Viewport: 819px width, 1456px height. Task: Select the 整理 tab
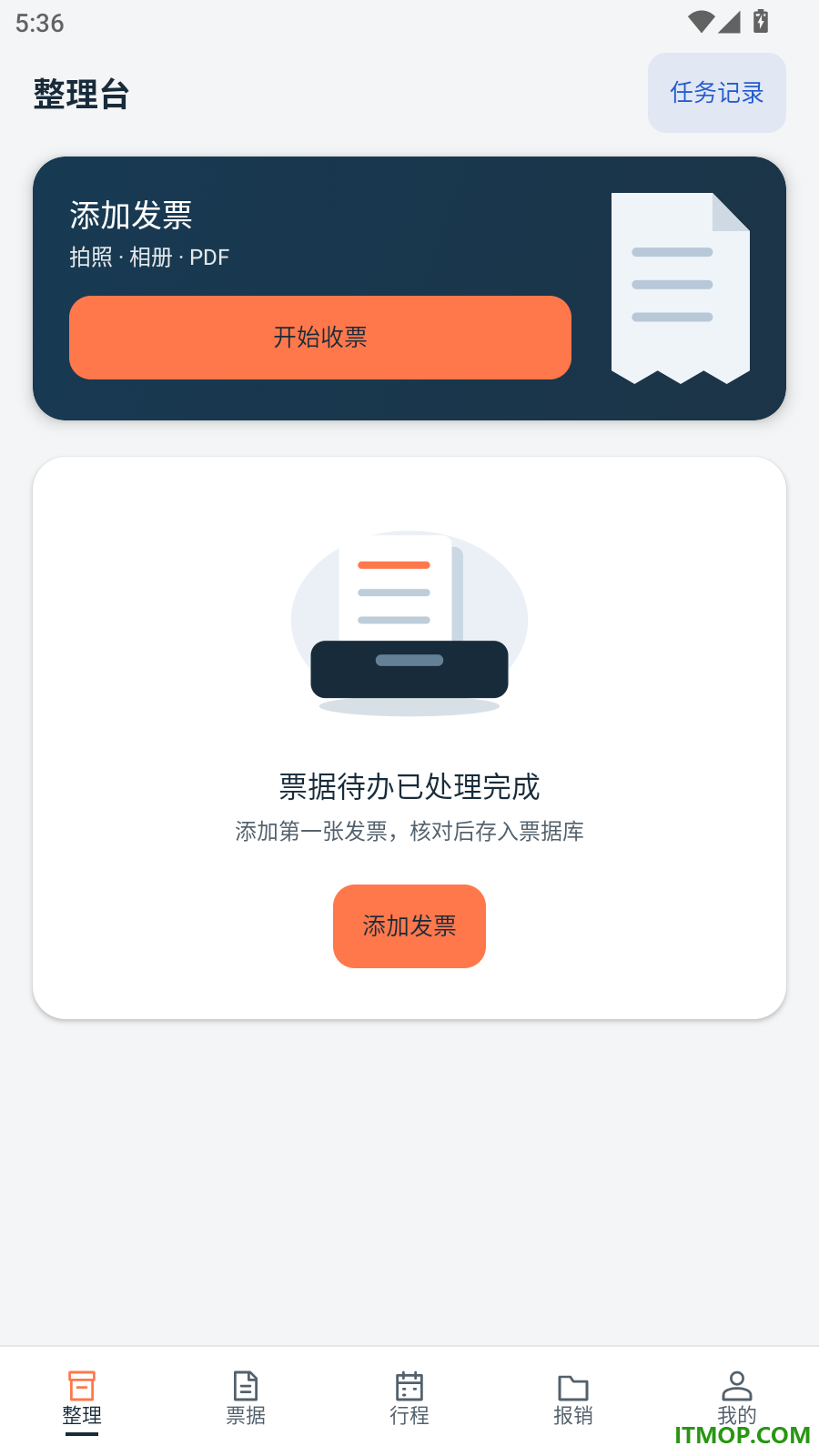click(x=82, y=1400)
